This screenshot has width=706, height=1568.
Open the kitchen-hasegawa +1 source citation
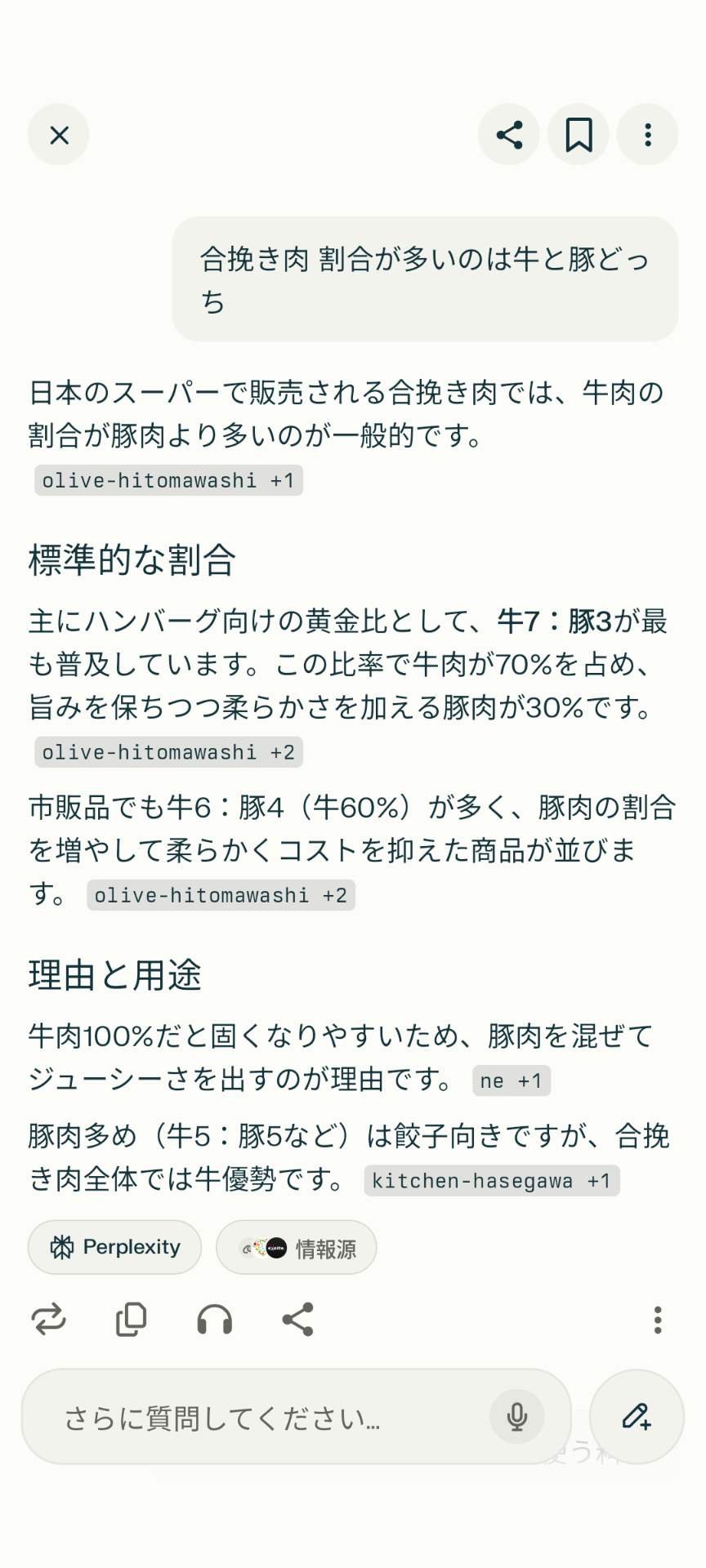pyautogui.click(x=491, y=1181)
